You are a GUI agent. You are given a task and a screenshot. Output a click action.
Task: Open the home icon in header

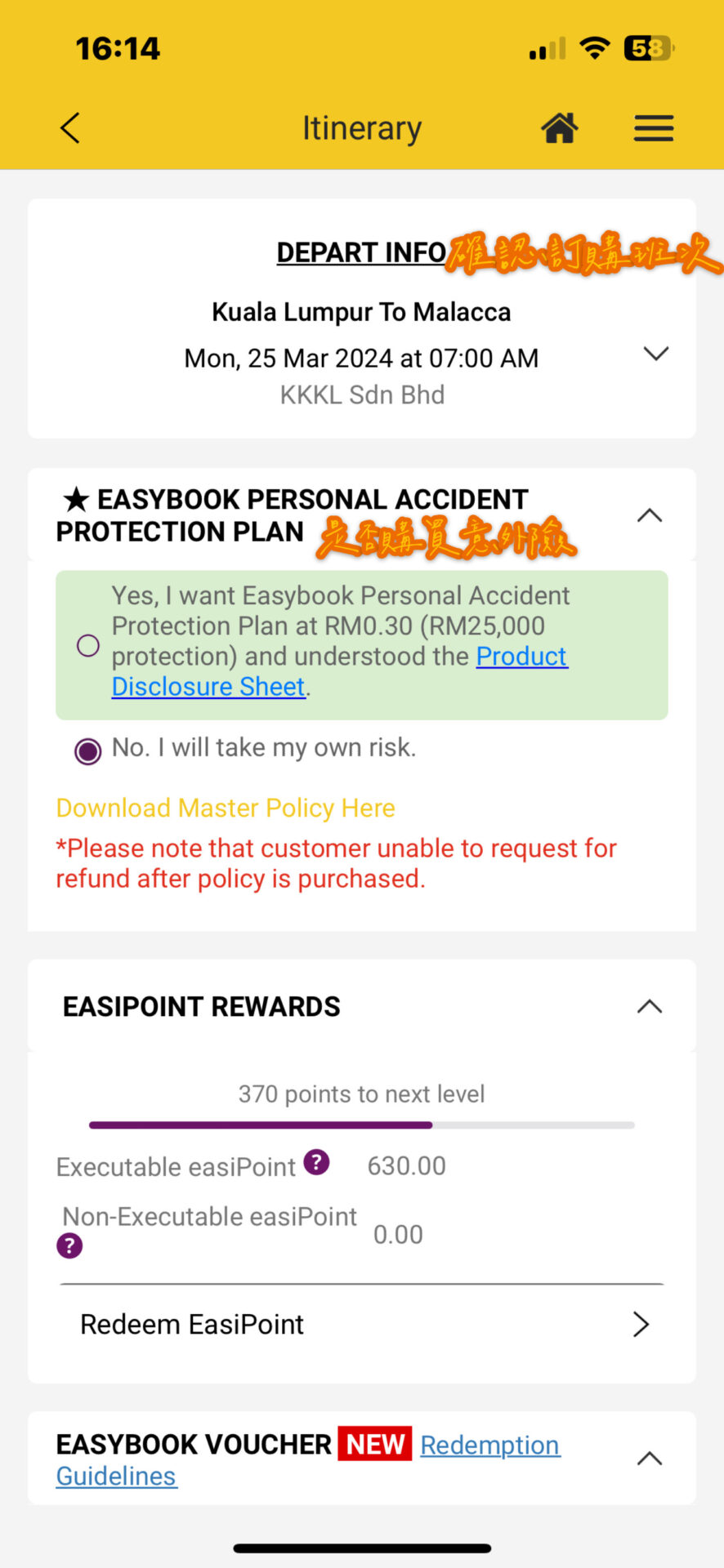coord(560,128)
